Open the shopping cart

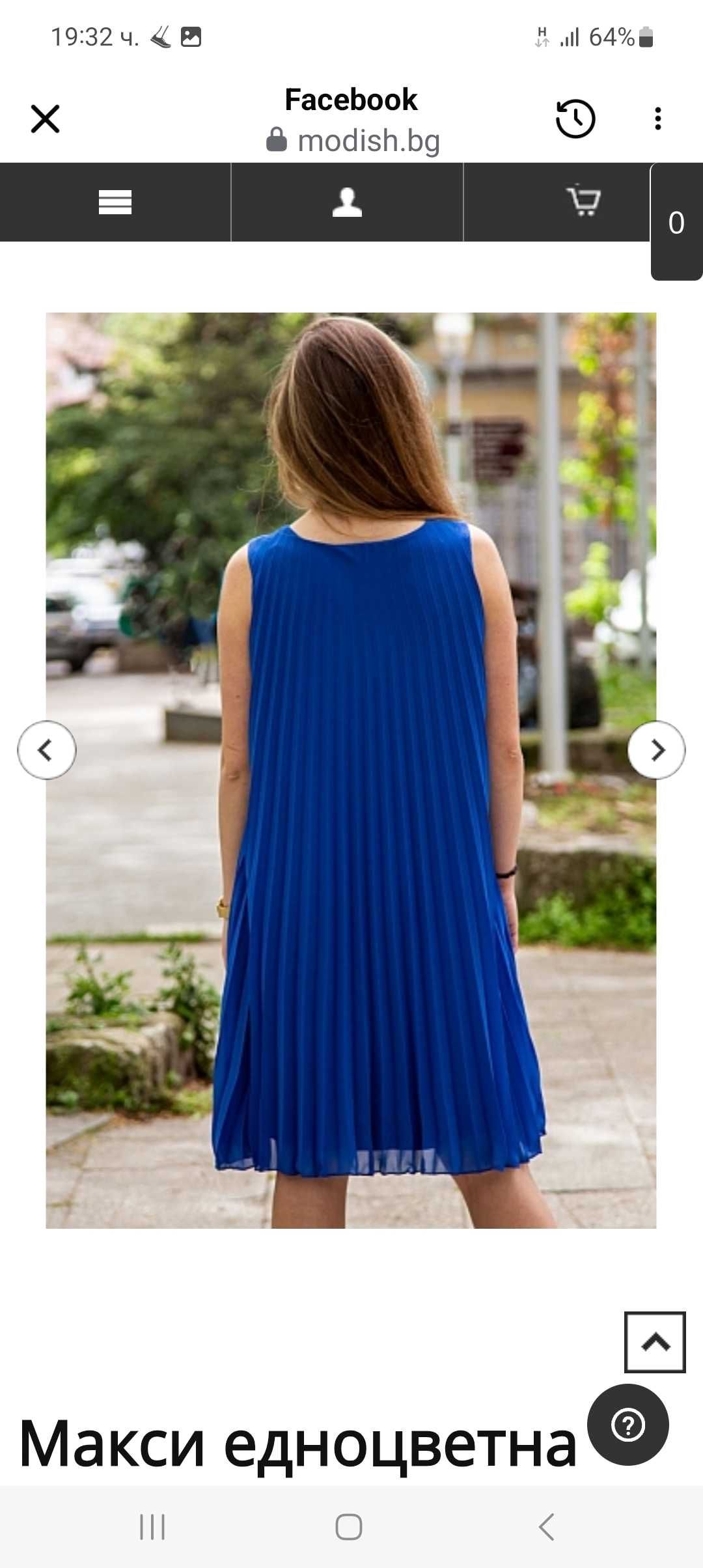point(583,201)
